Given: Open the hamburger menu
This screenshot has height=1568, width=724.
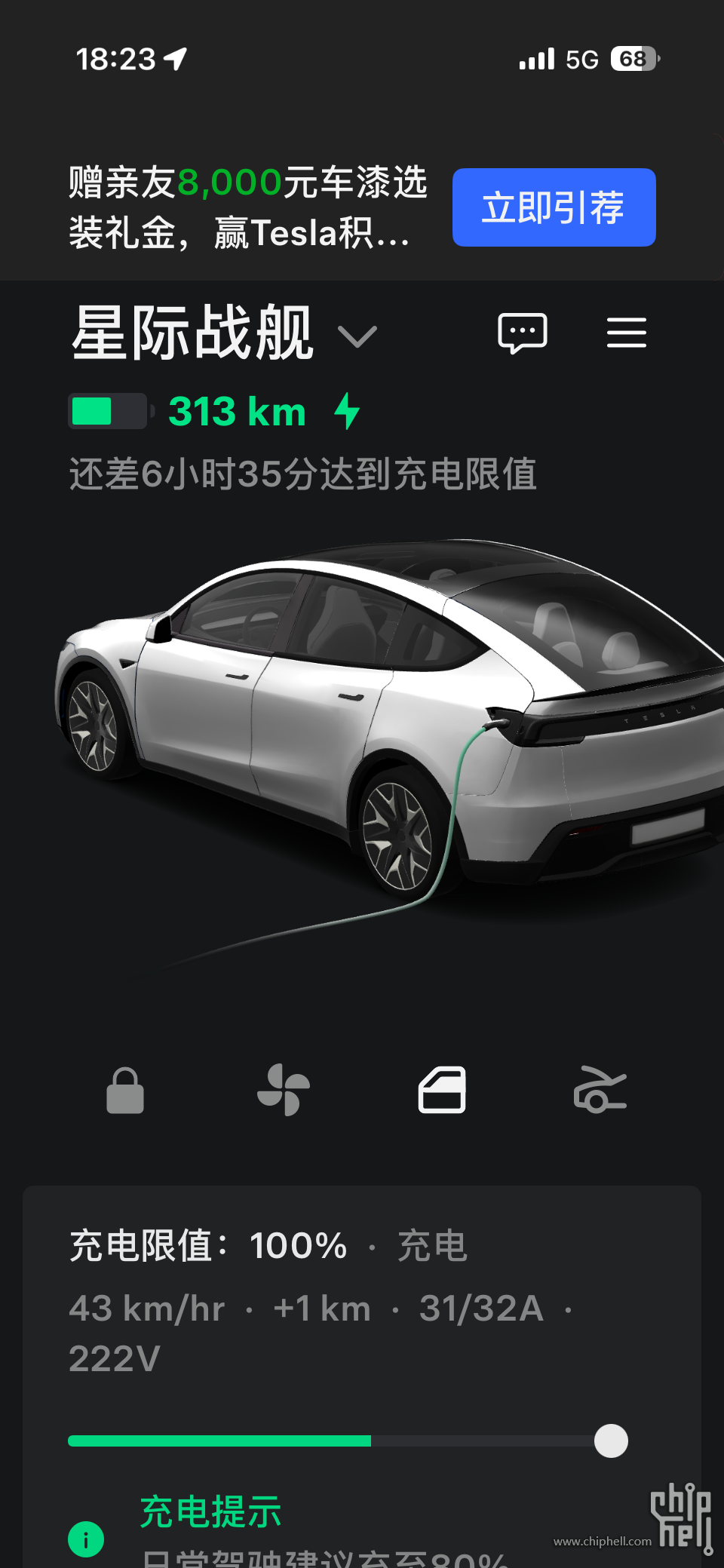Looking at the screenshot, I should coord(626,333).
